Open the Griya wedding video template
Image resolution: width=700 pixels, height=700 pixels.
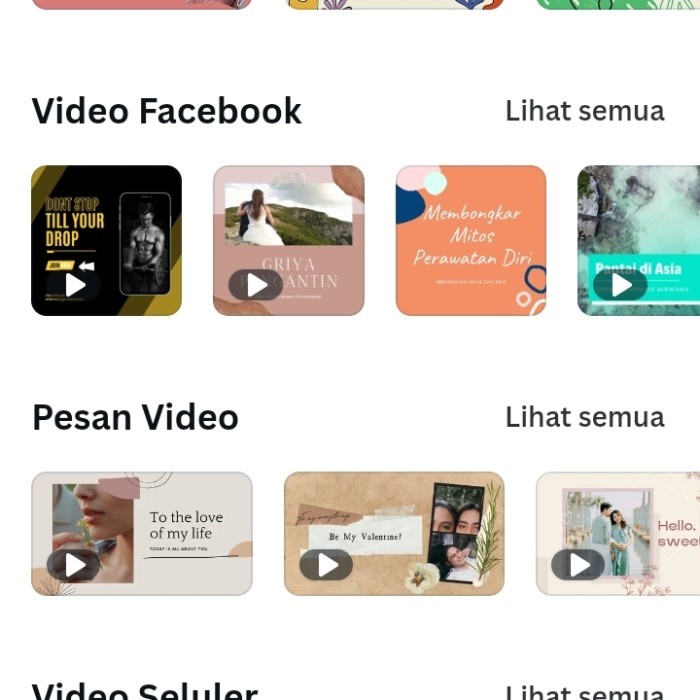tap(289, 241)
